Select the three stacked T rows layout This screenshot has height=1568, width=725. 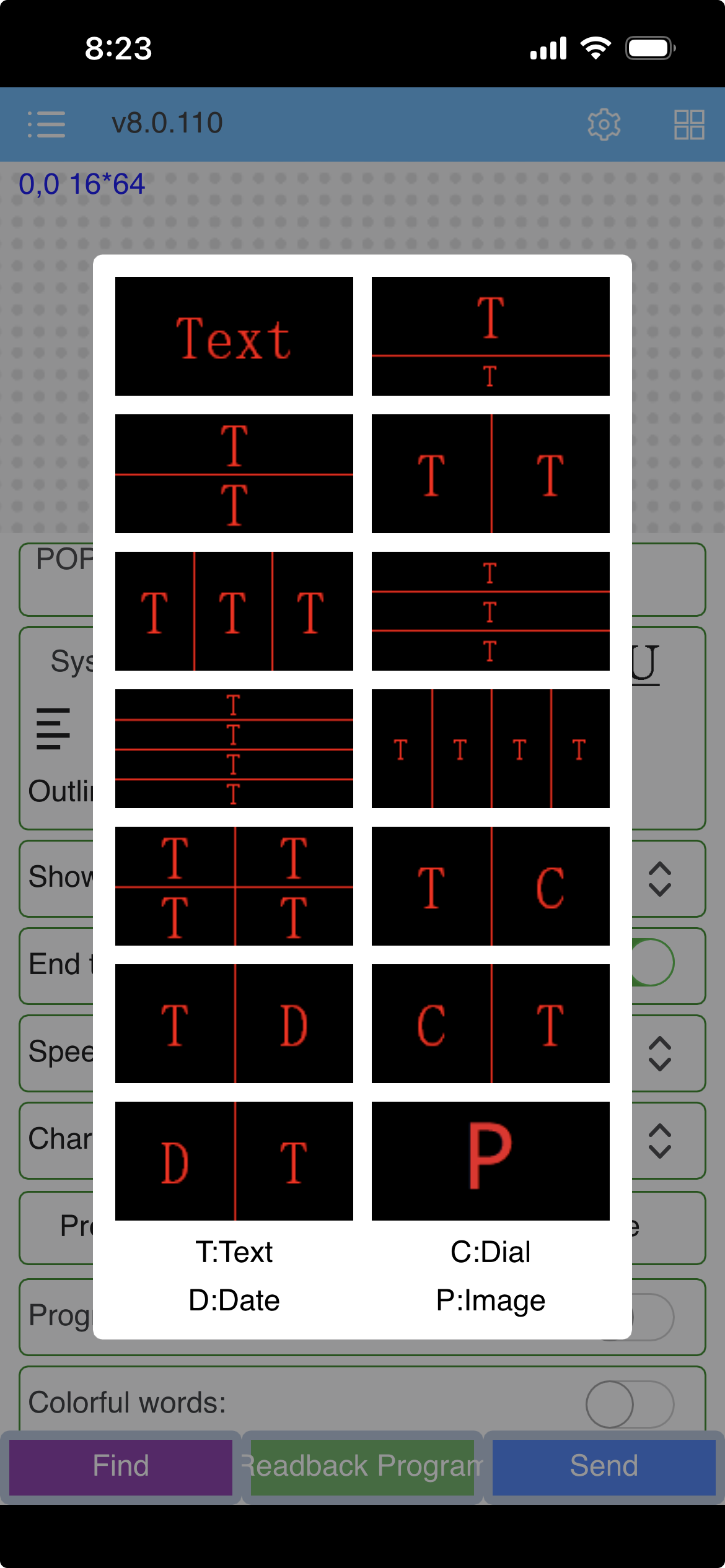(490, 611)
